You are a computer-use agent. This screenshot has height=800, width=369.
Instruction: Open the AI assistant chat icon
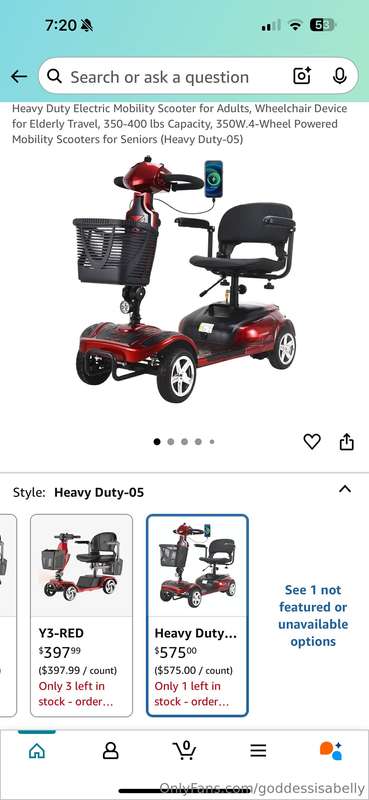pos(331,751)
